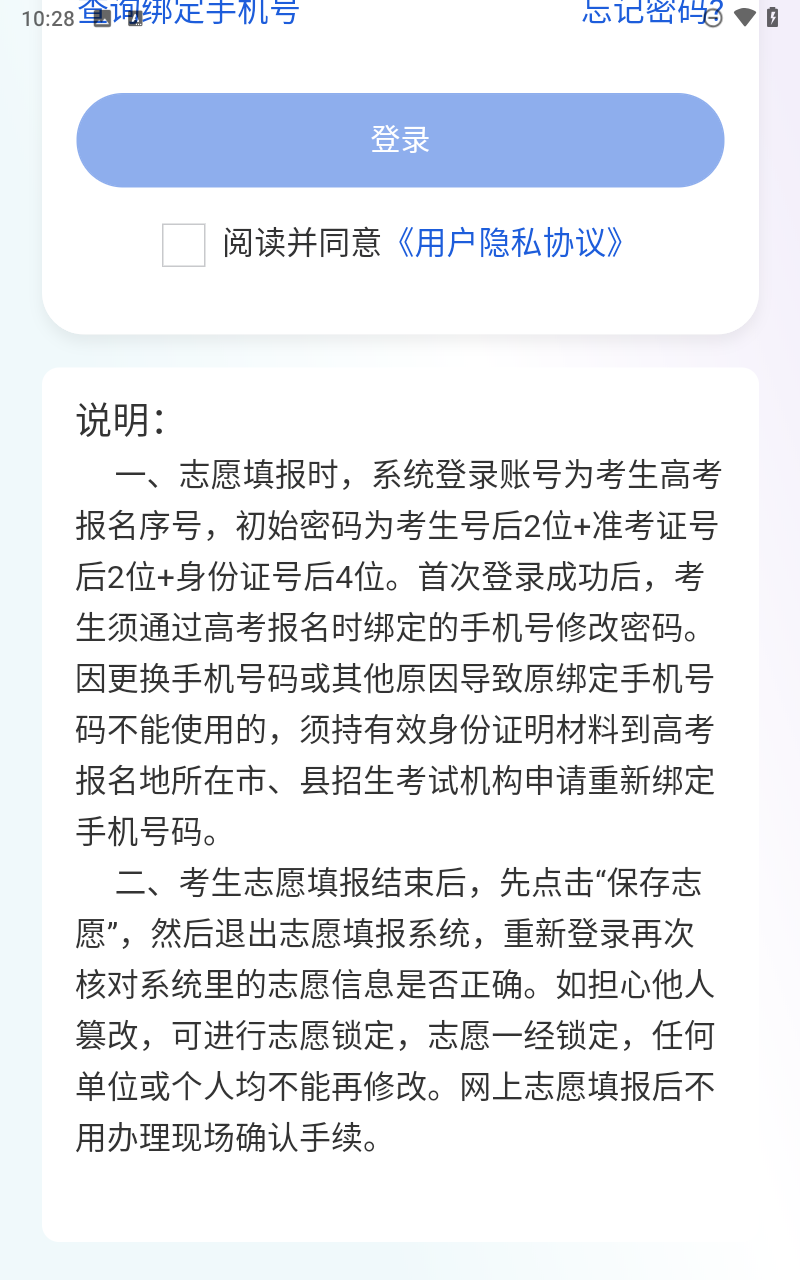Tap the 登录 login button
This screenshot has width=800, height=1280.
click(x=400, y=140)
